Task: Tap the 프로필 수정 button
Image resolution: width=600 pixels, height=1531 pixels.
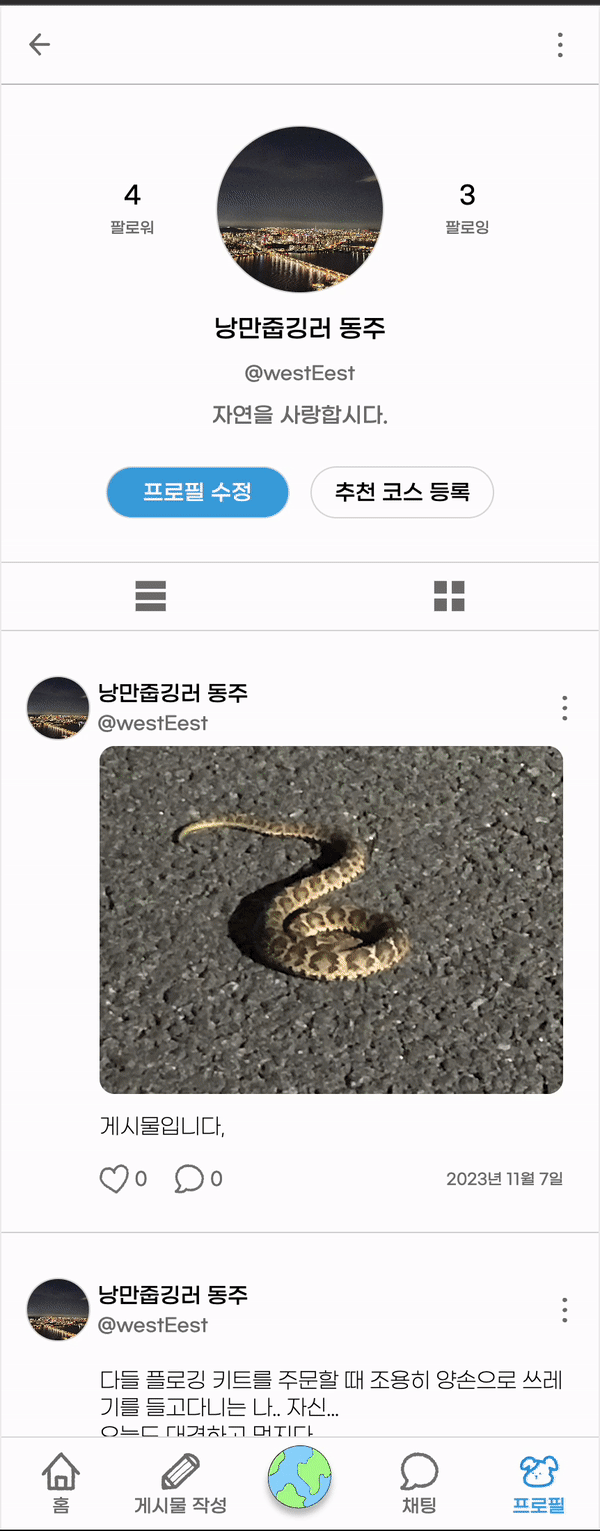Action: (197, 492)
